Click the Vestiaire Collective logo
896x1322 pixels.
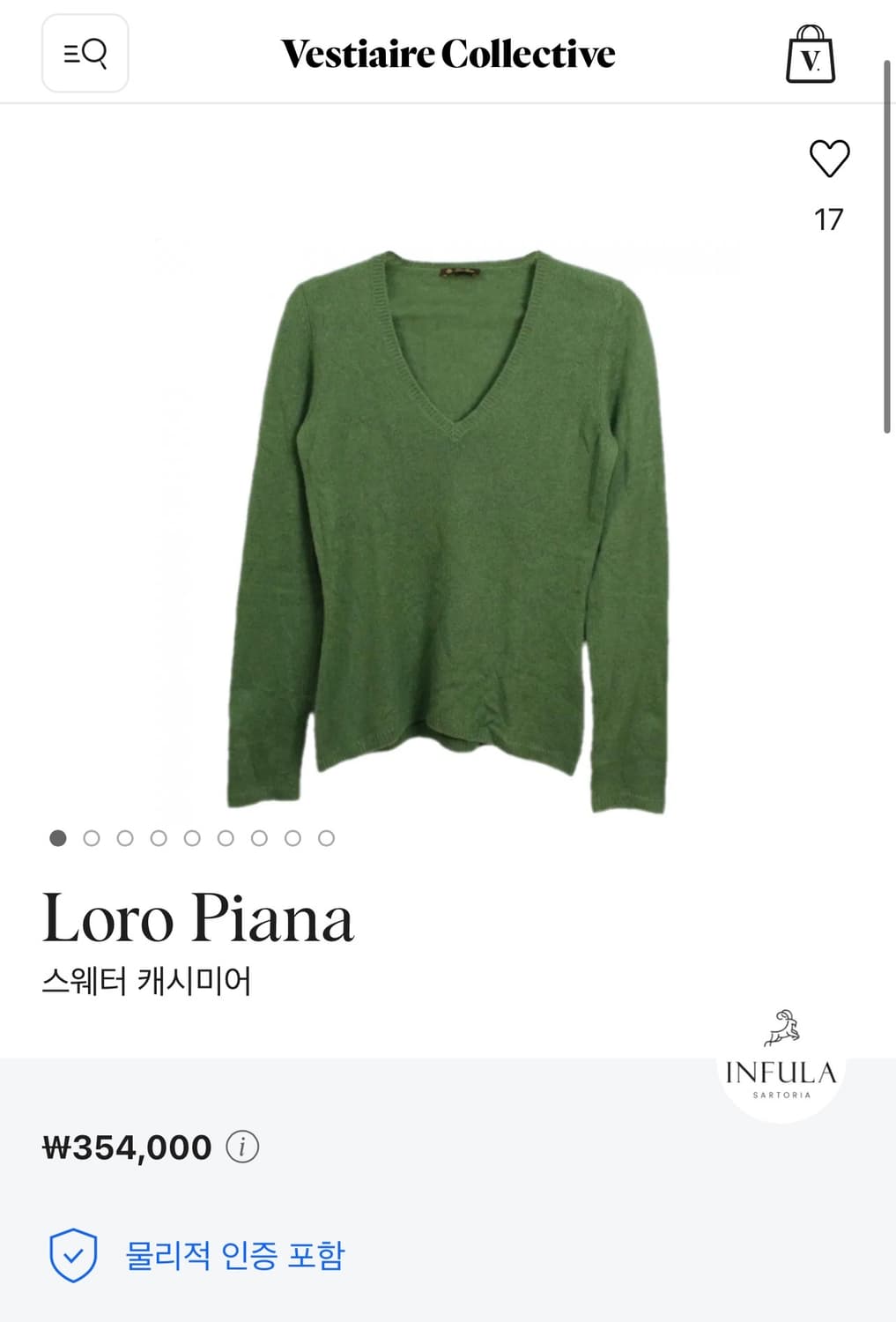pyautogui.click(x=448, y=55)
